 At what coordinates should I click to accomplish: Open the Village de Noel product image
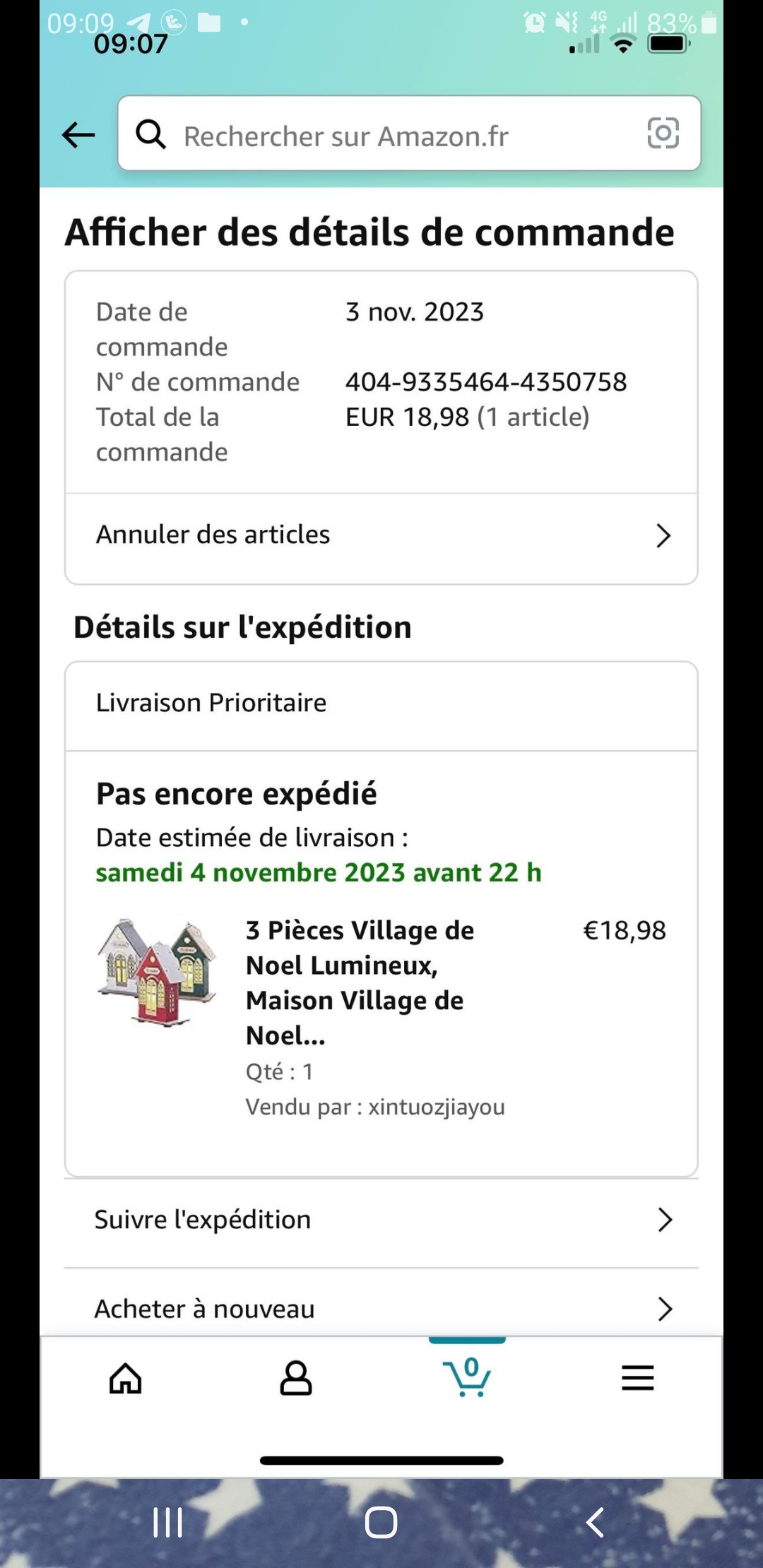157,973
